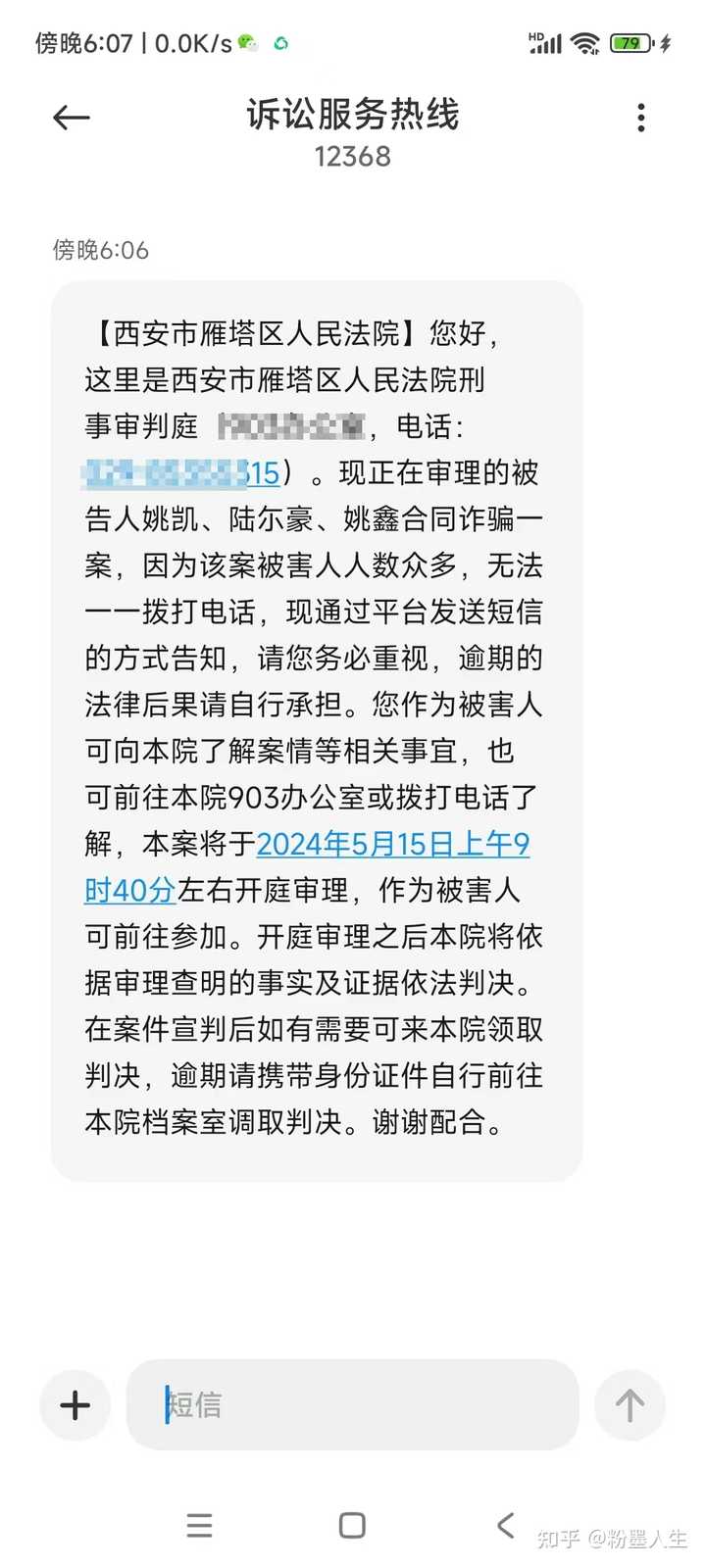Open recent apps from navigation bar
This screenshot has width=706, height=1568.
coord(199,1525)
